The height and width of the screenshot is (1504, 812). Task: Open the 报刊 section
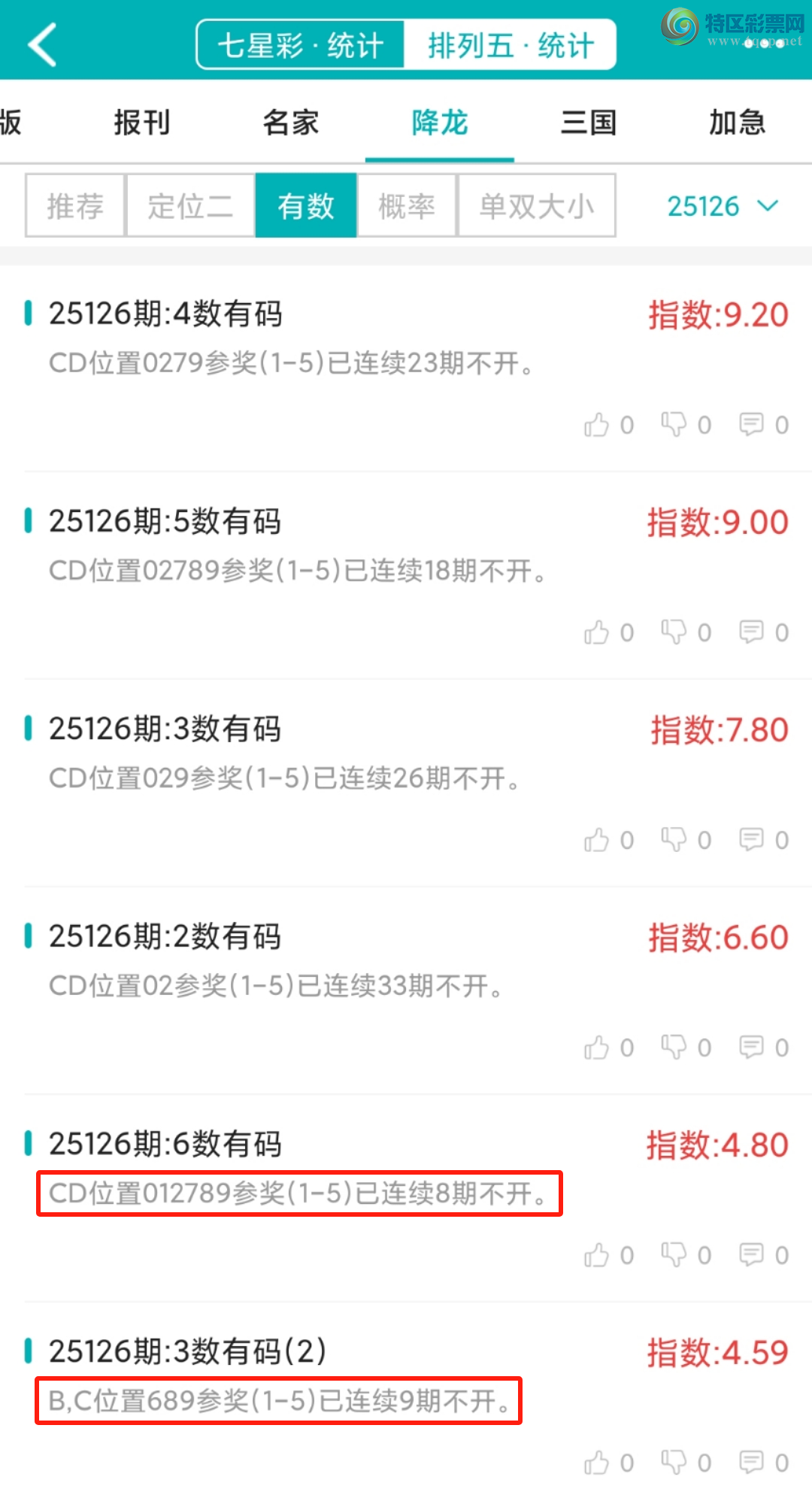143,122
